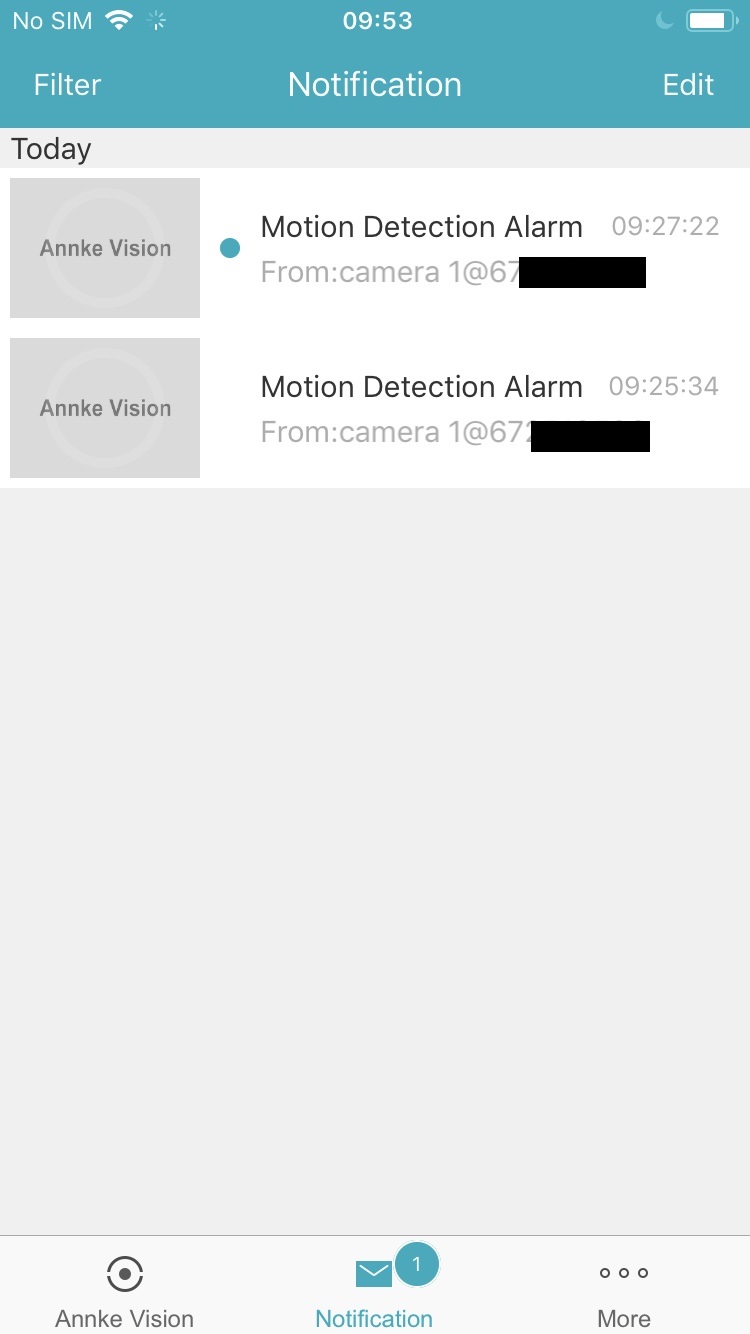Screen dimensions: 750x1334
Task: Open the Filter option
Action: click(x=67, y=85)
